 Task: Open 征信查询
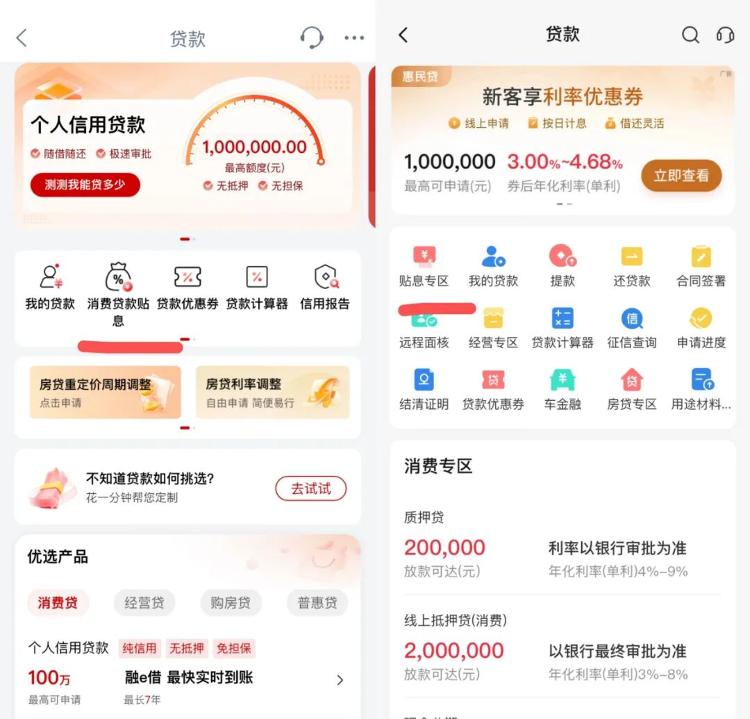[x=632, y=328]
